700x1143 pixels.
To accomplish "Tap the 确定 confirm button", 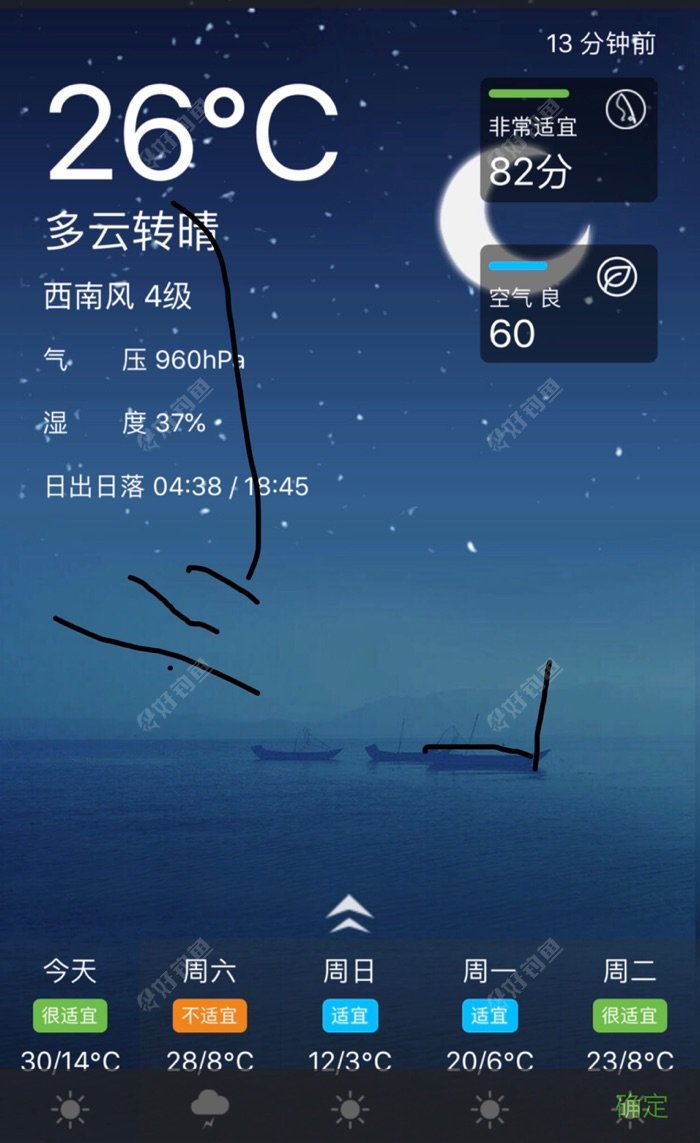I will (x=642, y=1105).
